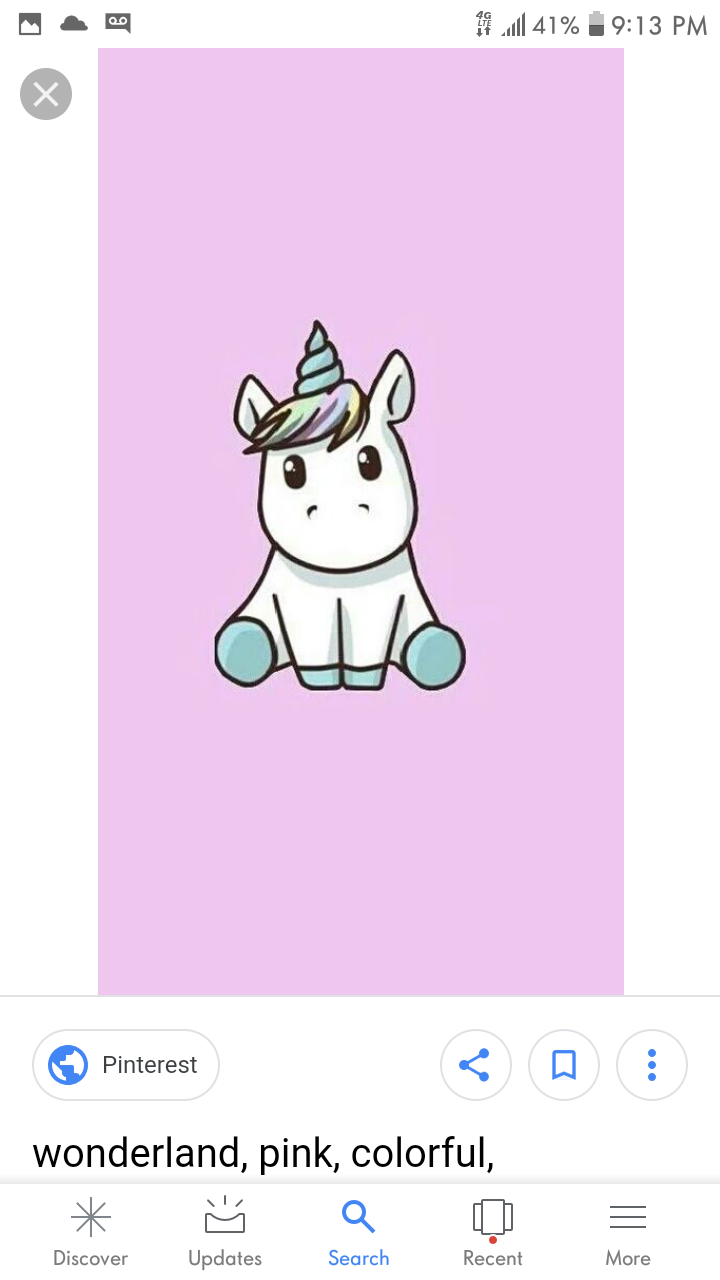
Task: Switch to the Discover tab
Action: 91,1233
